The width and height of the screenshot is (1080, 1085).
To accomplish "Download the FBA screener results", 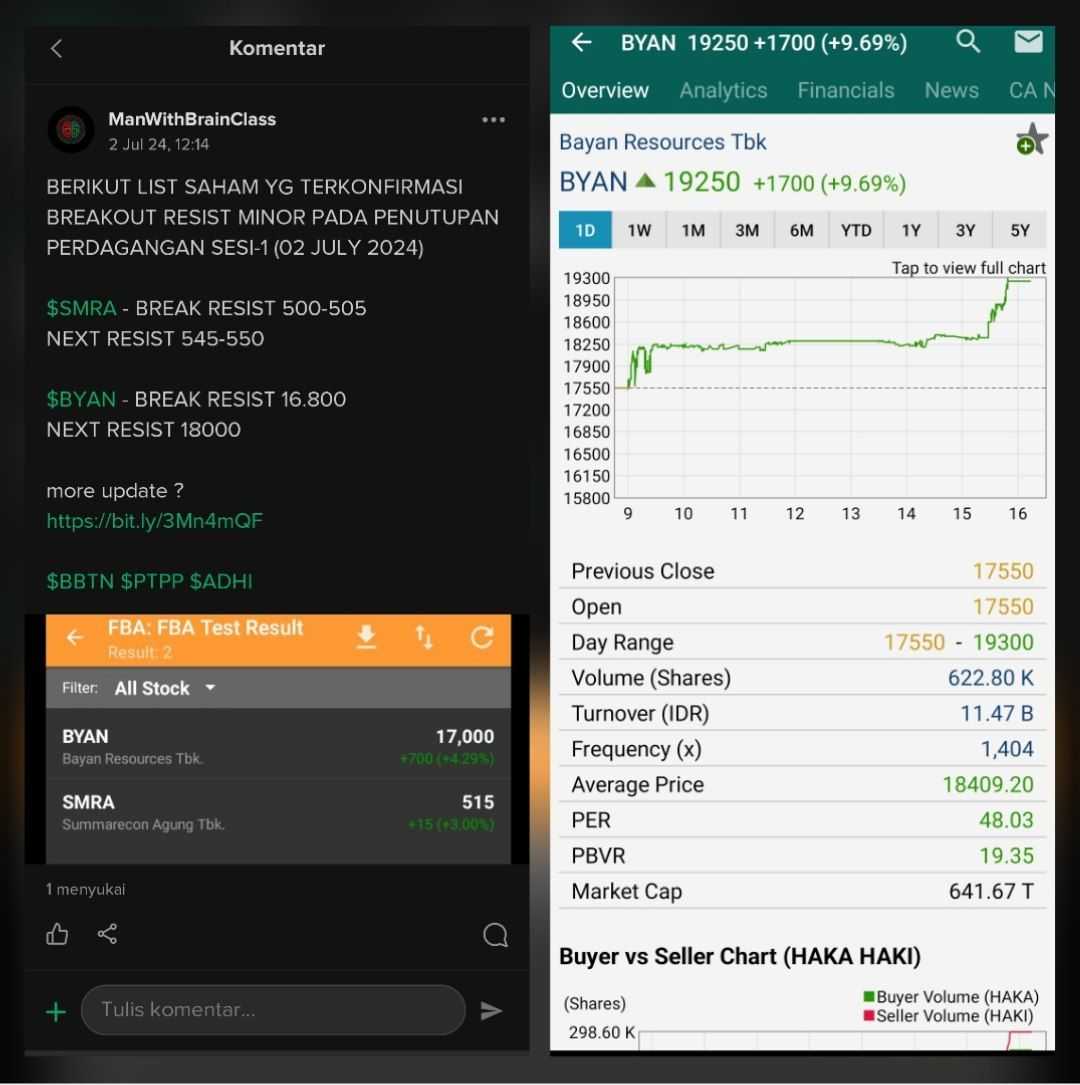I will [366, 639].
